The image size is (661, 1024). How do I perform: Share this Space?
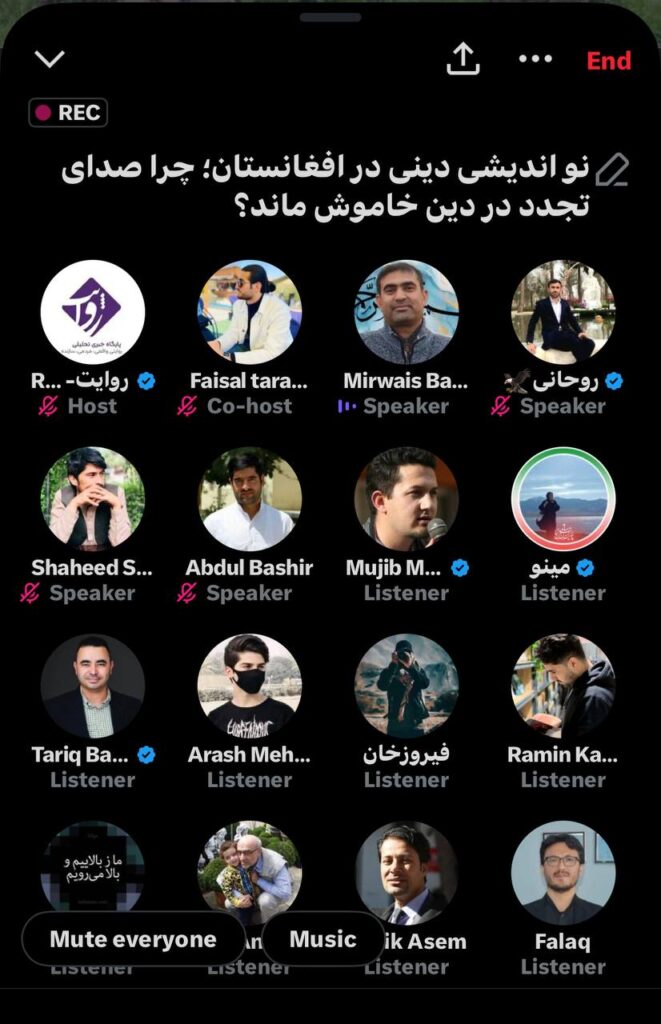pyautogui.click(x=462, y=60)
